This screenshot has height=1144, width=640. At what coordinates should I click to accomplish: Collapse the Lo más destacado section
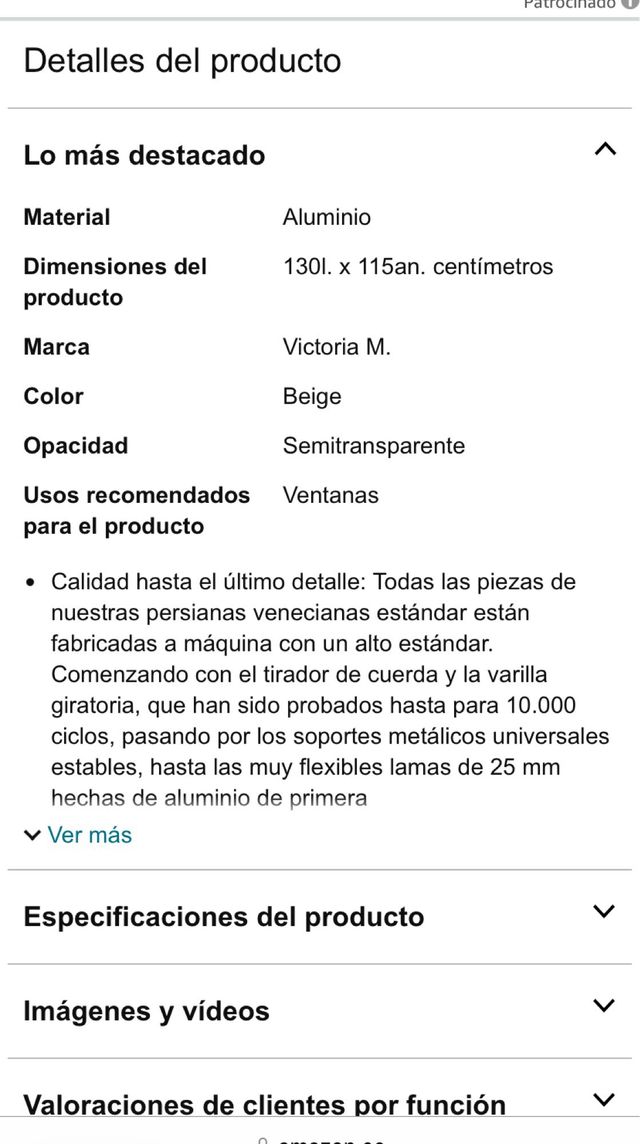[604, 150]
